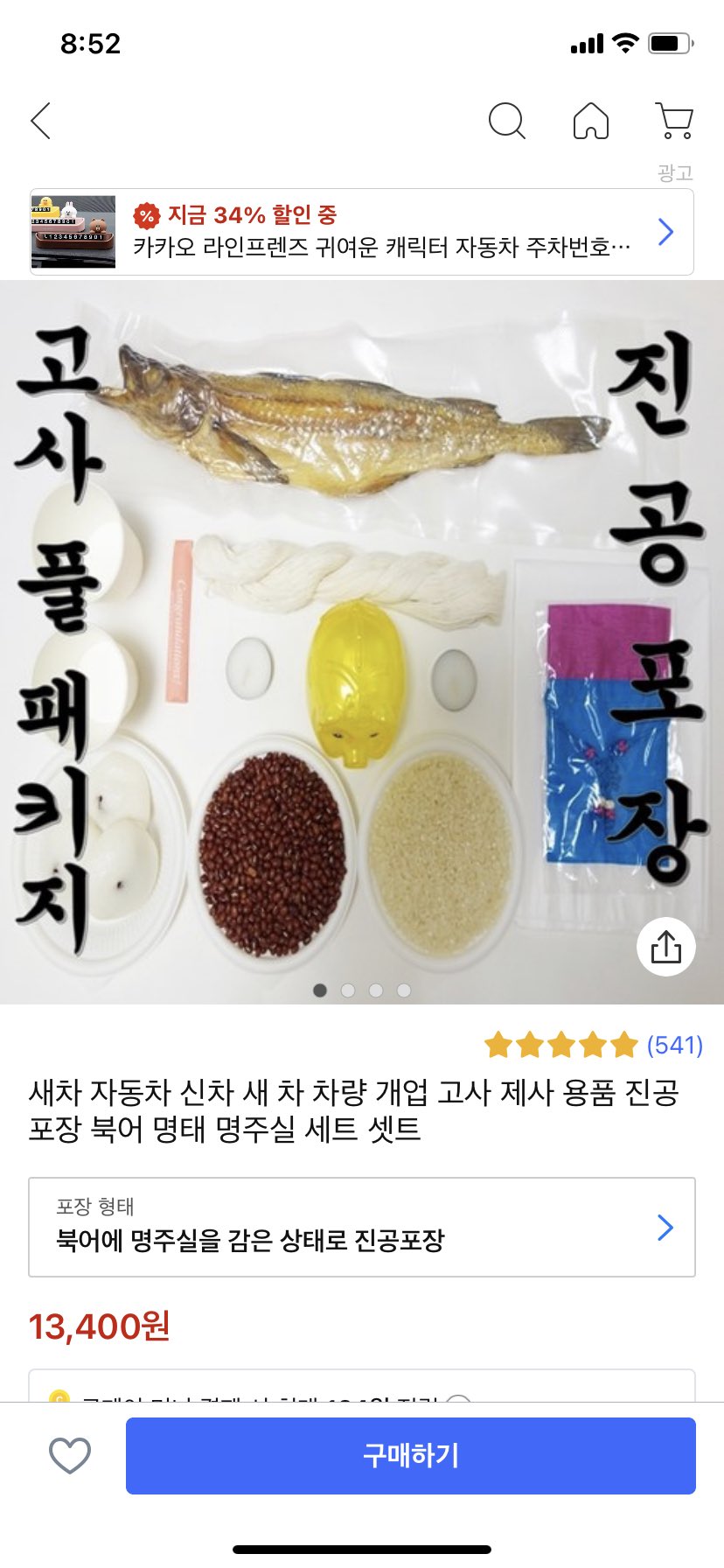Open the search icon
The image size is (724, 1568).
506,121
